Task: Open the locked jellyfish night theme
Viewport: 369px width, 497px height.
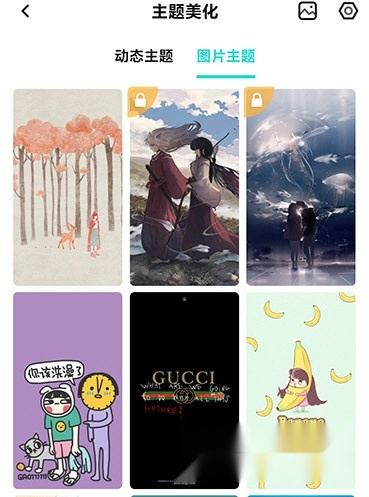Action: coord(301,187)
